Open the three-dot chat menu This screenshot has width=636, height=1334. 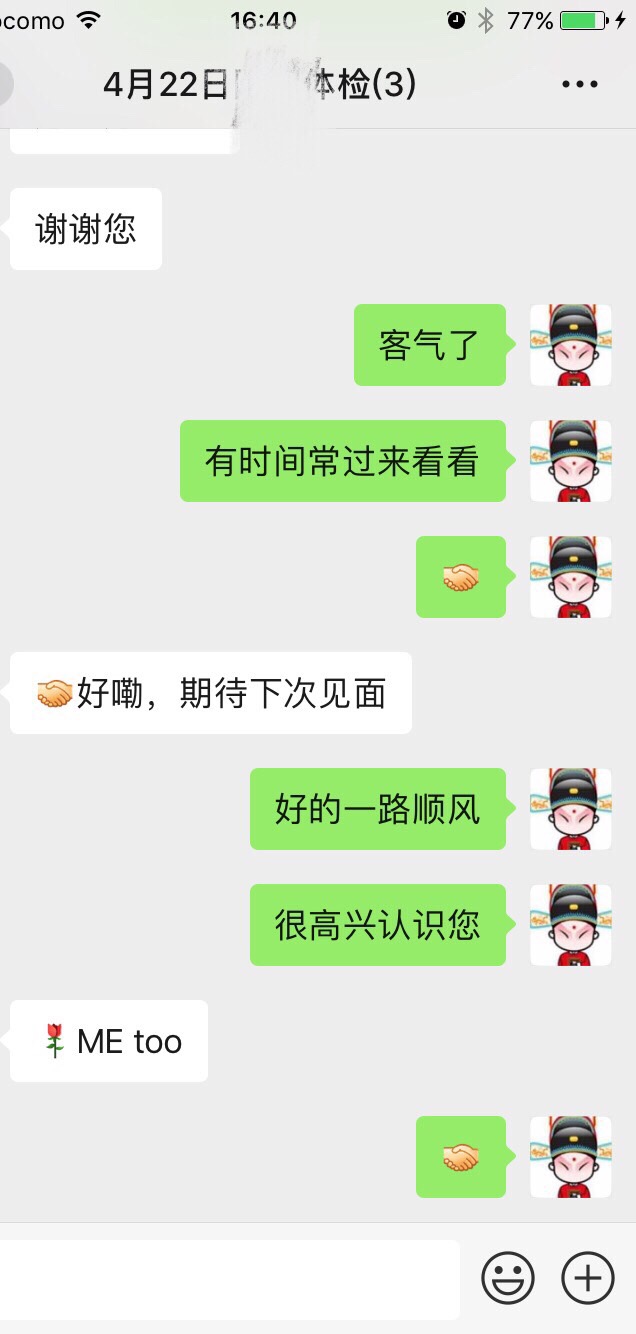[579, 85]
